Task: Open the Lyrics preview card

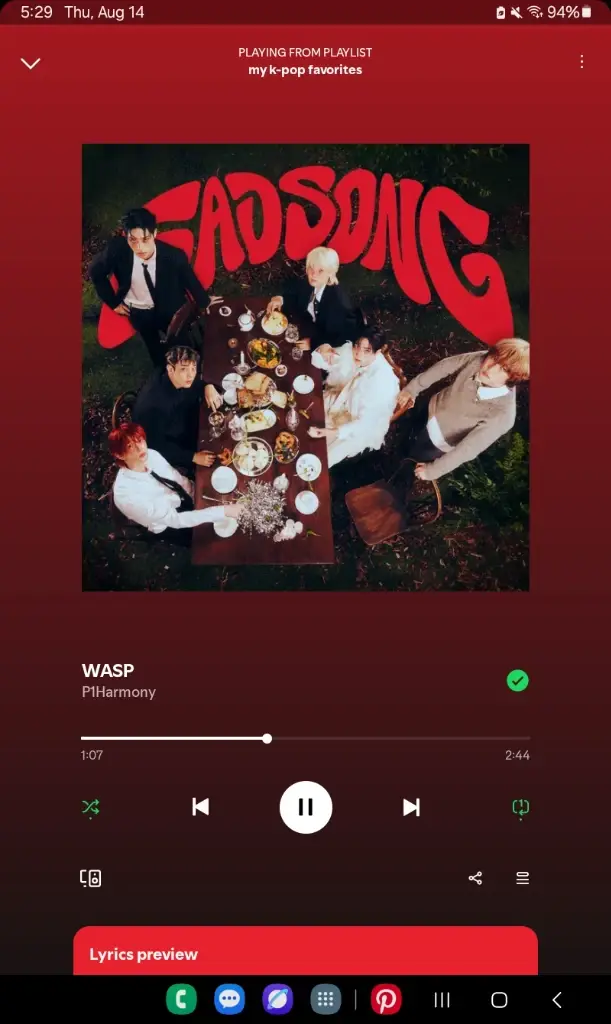Action: (306, 951)
